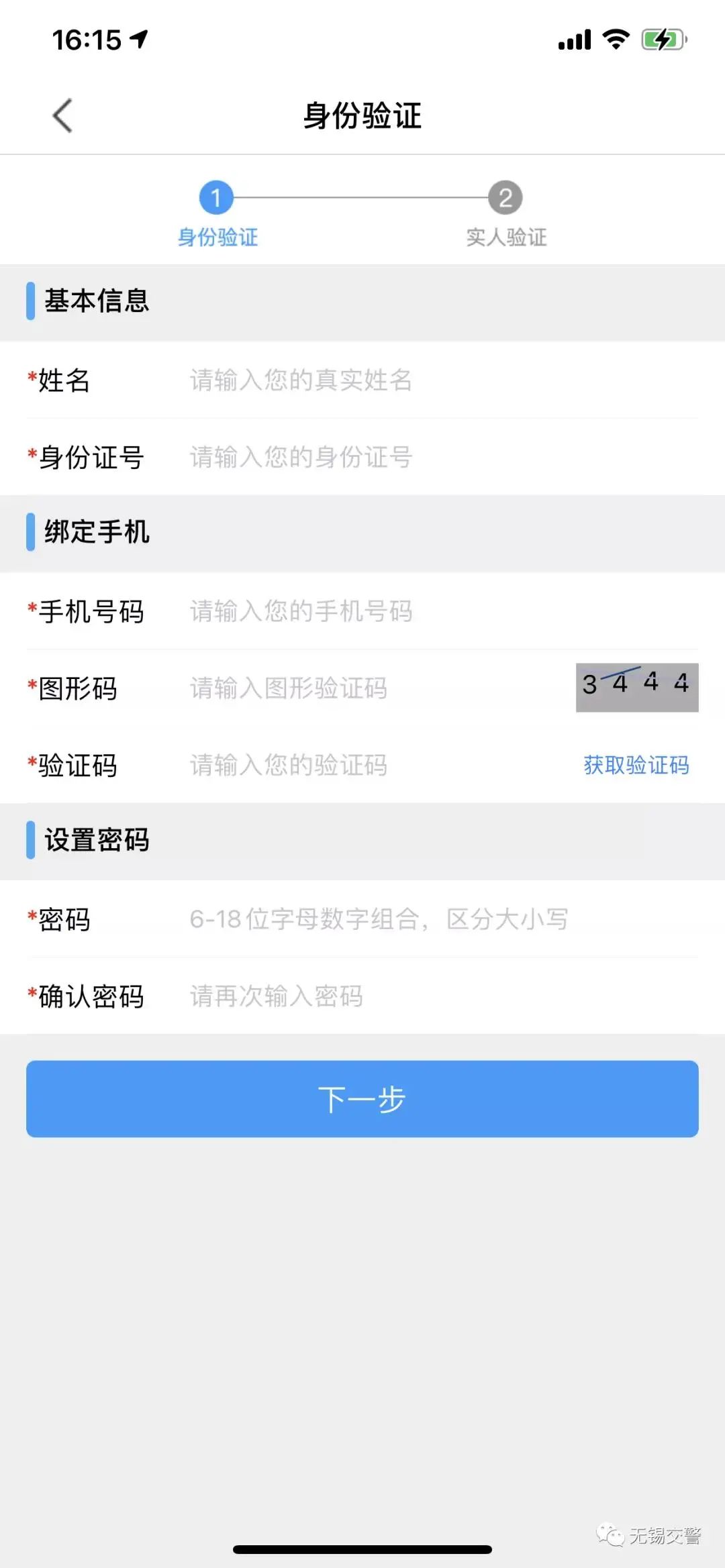Tap the charging battery icon
The image size is (725, 1568).
(661, 40)
